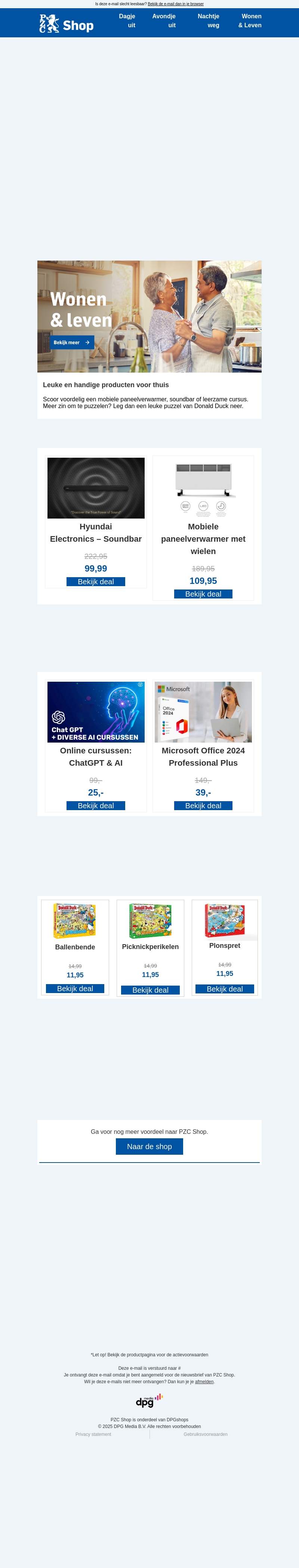View the Microsoft Office 2024 deal

pos(203,806)
